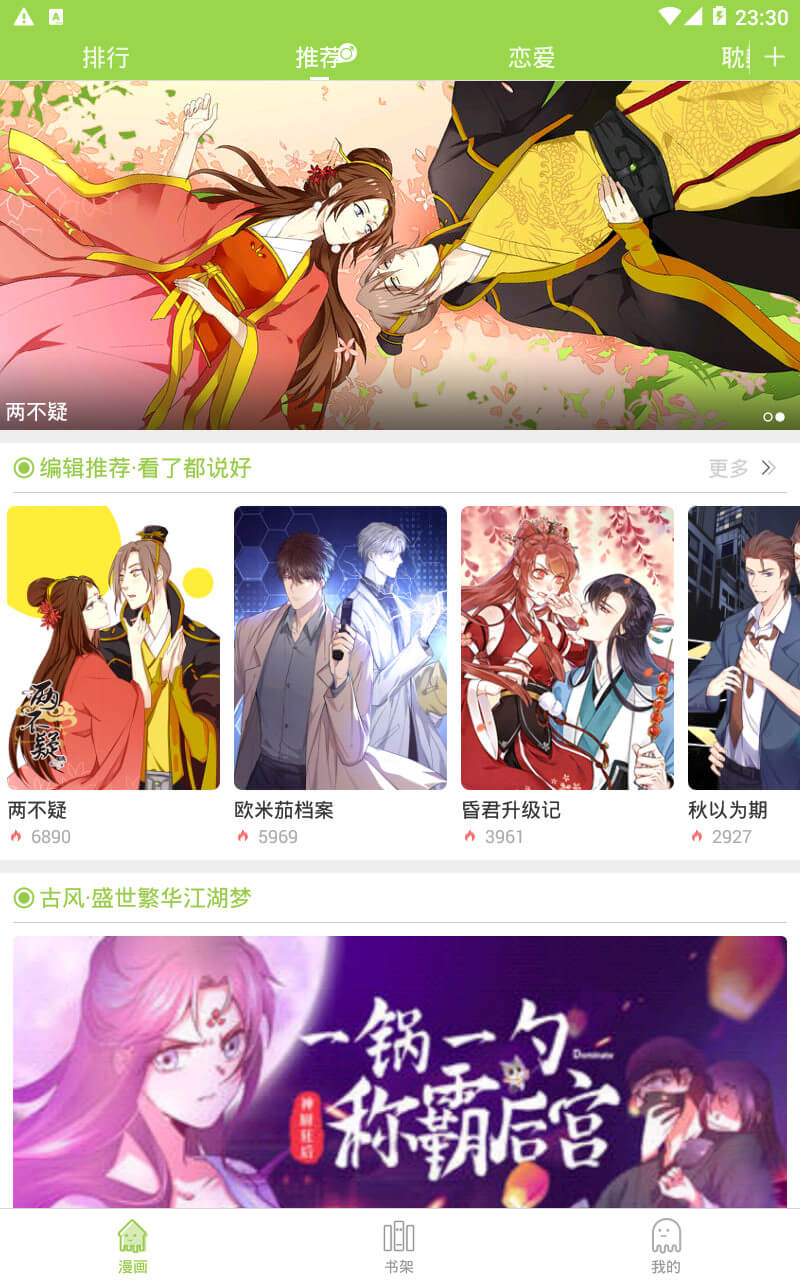Tap the plus icon to add categories

click(x=775, y=57)
